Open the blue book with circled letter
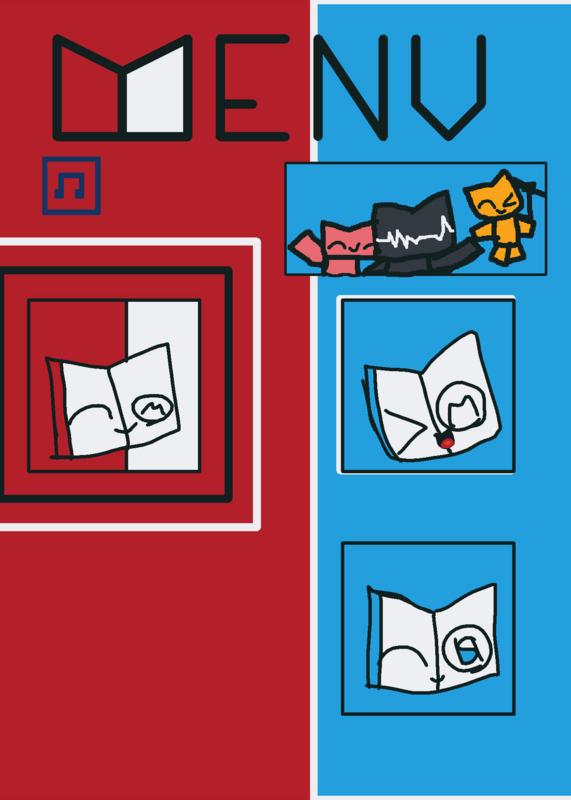This screenshot has height=800, width=571. [x=428, y=629]
